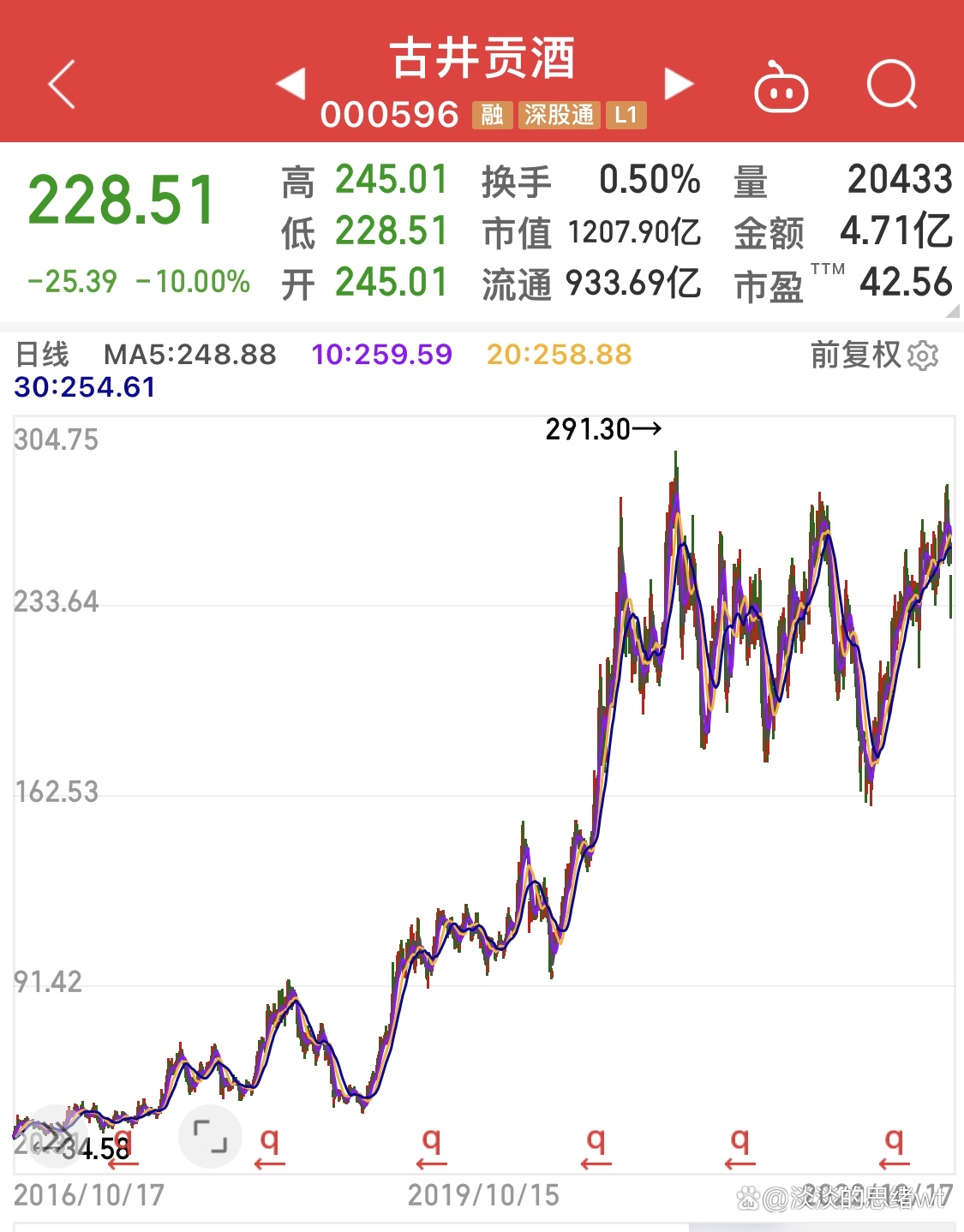
Task: Go back from the stock page
Action: click(x=62, y=84)
